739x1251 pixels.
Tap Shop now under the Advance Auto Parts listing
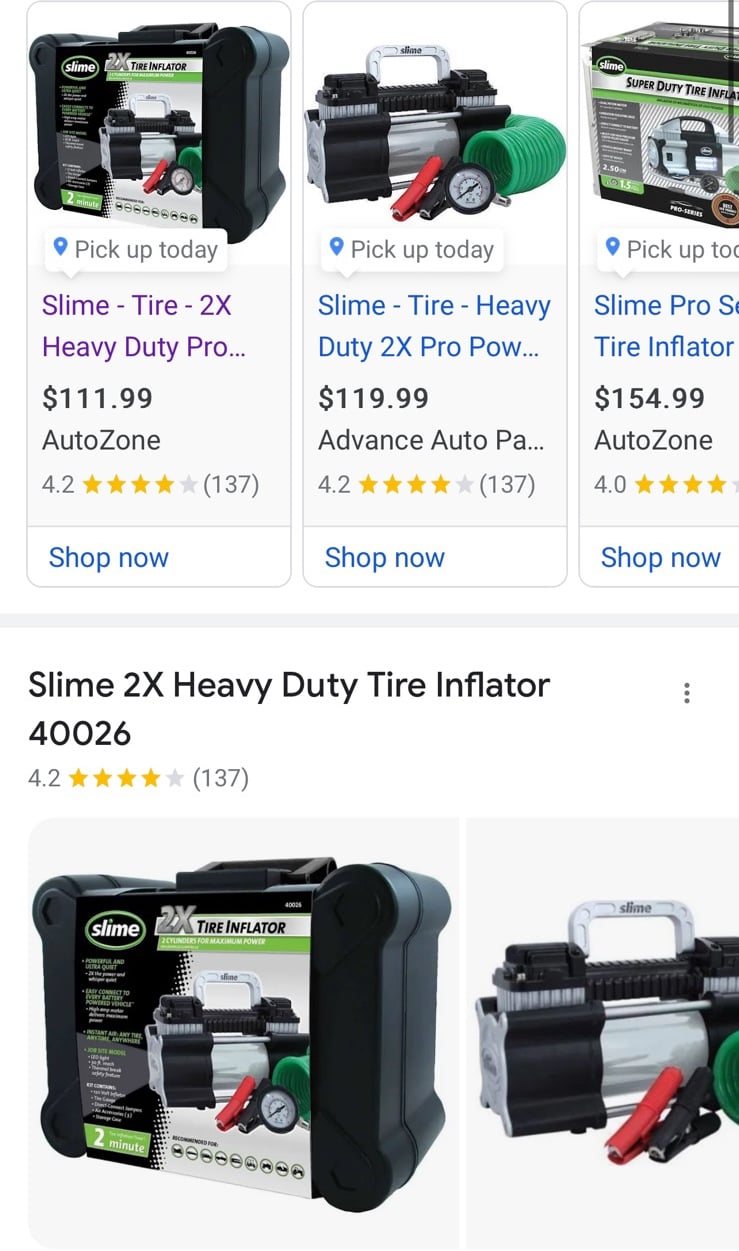pyautogui.click(x=385, y=558)
